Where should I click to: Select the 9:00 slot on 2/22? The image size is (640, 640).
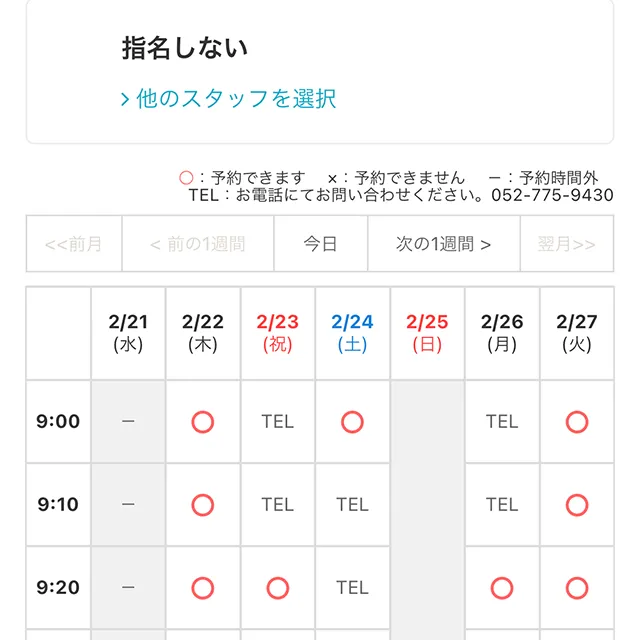[x=203, y=422]
